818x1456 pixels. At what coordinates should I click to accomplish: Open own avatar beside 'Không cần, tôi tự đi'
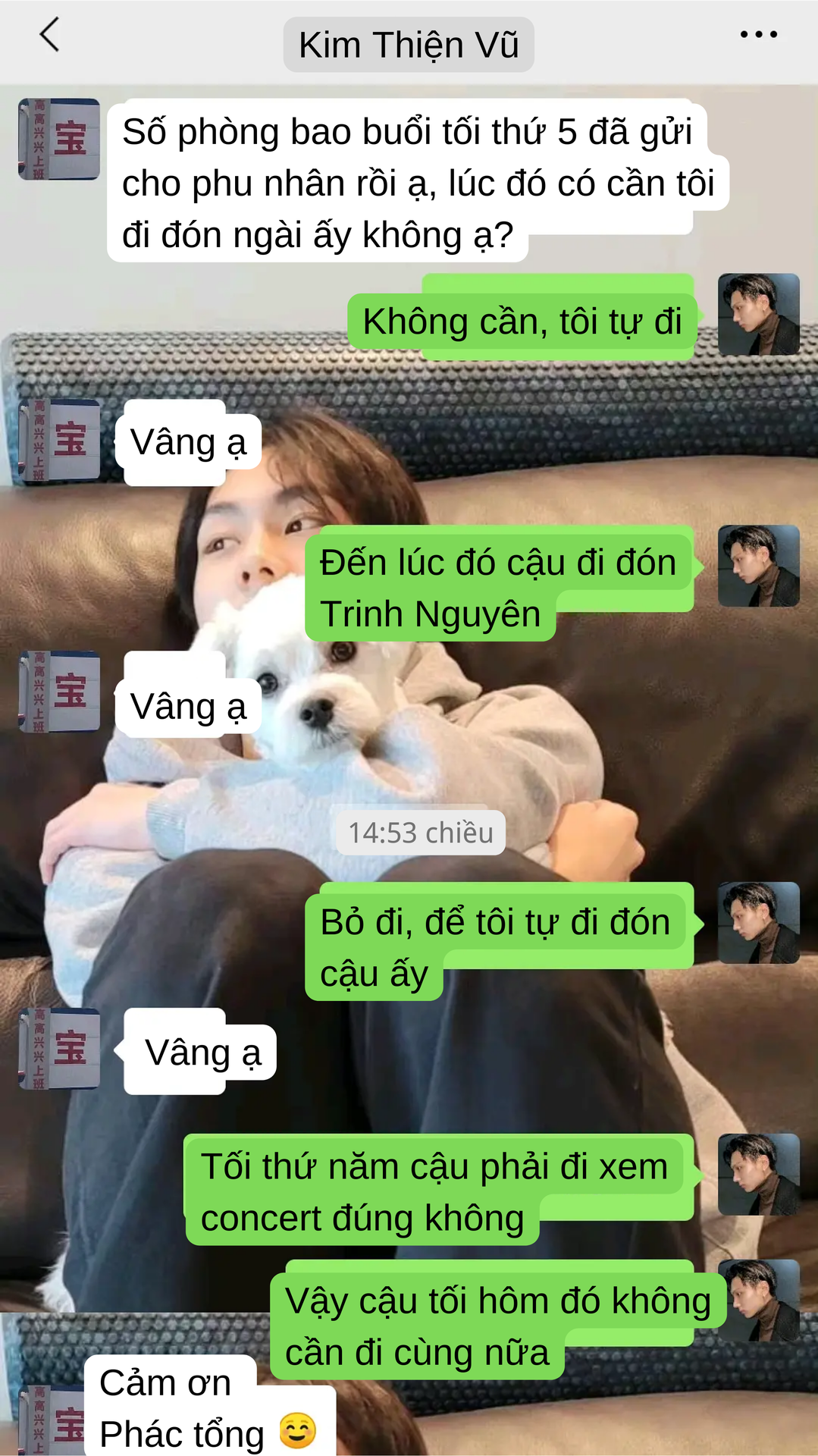click(758, 314)
